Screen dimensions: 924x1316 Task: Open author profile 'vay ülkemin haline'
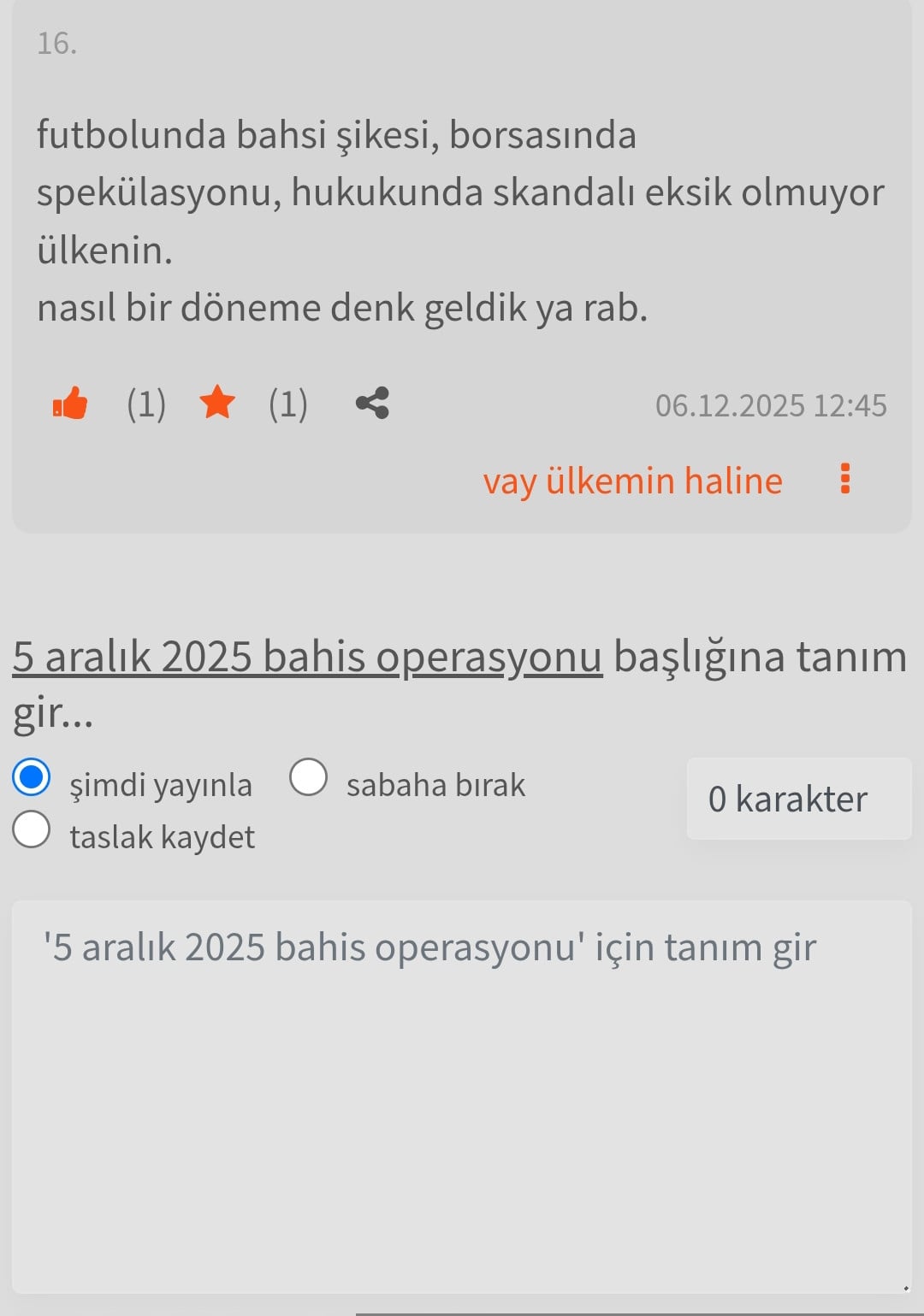pyautogui.click(x=632, y=481)
